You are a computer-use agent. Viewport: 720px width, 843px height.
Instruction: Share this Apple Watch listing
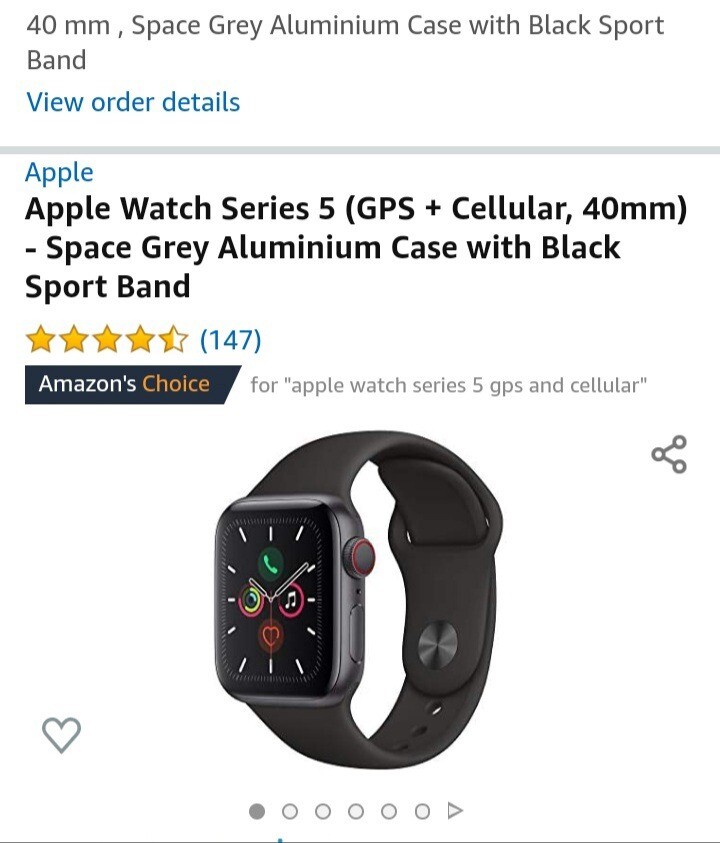(669, 454)
